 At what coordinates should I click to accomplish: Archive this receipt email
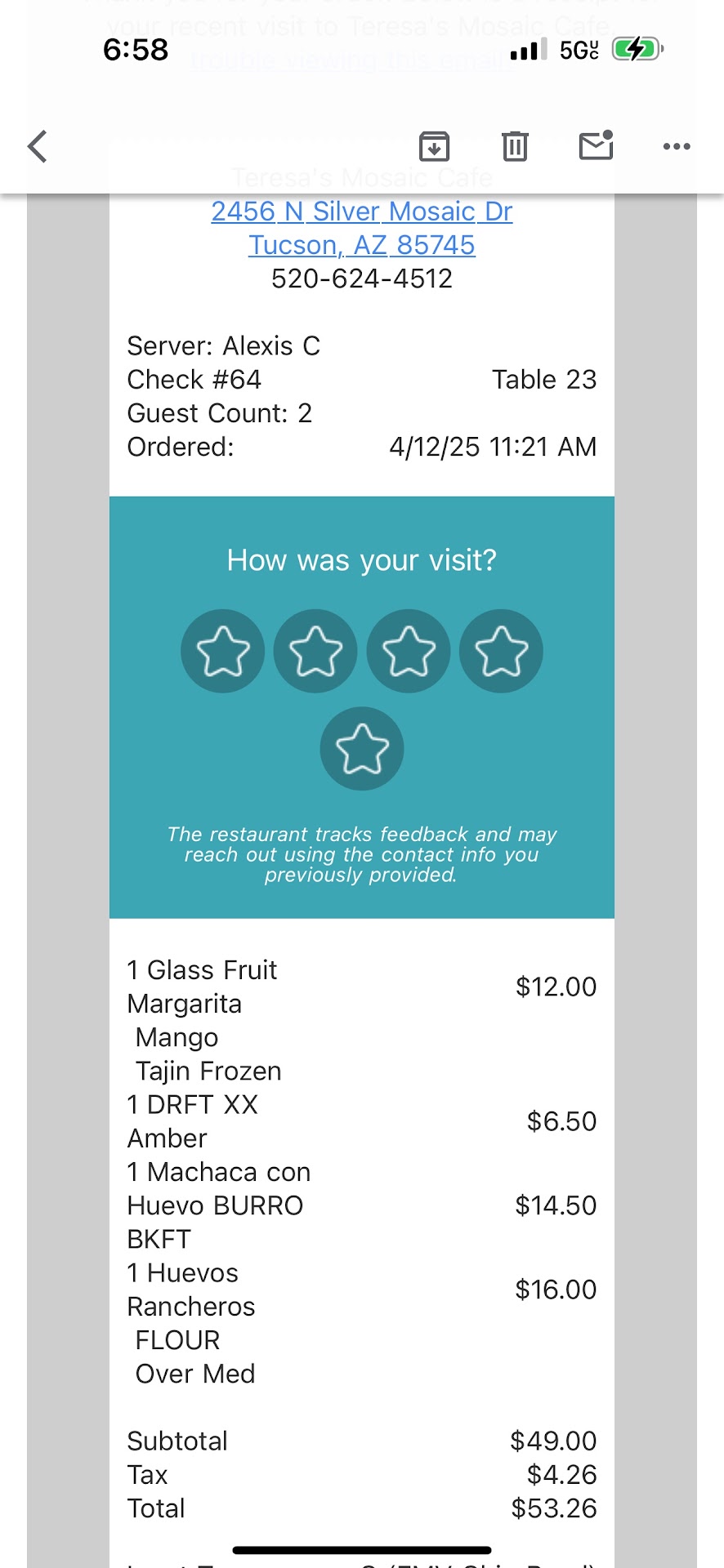(x=434, y=147)
